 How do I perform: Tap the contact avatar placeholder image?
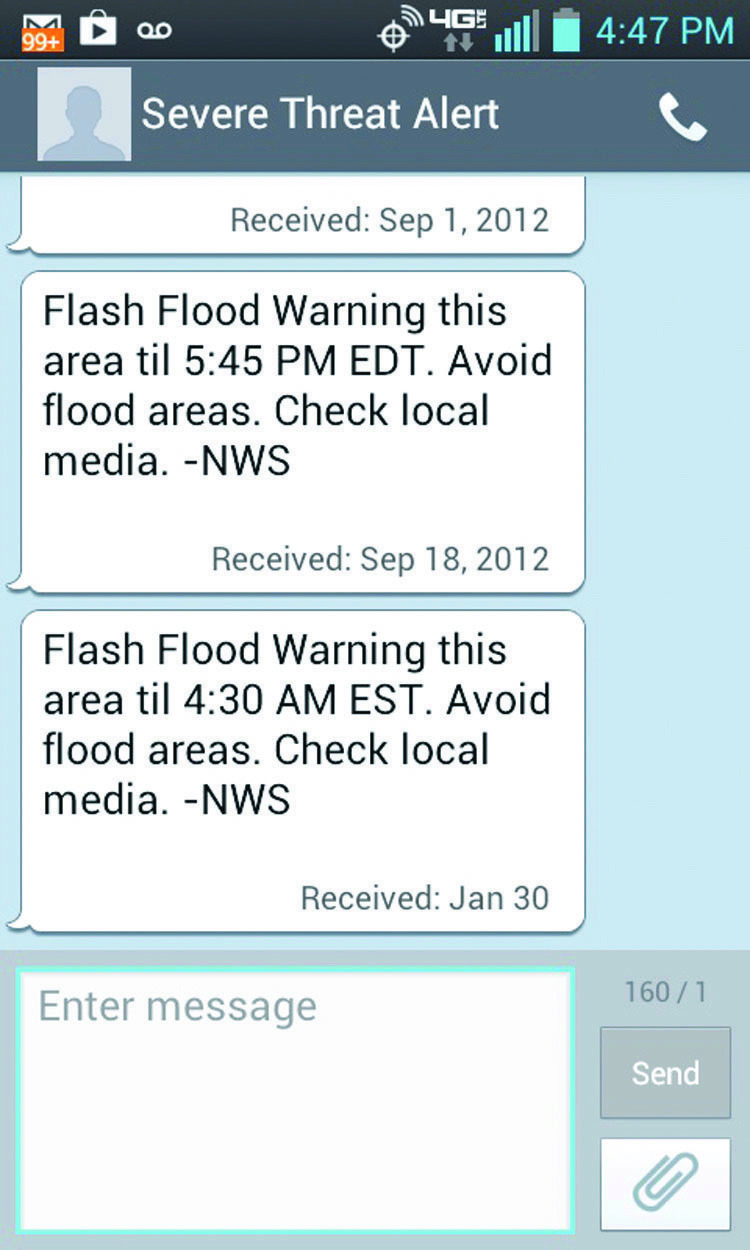[84, 113]
